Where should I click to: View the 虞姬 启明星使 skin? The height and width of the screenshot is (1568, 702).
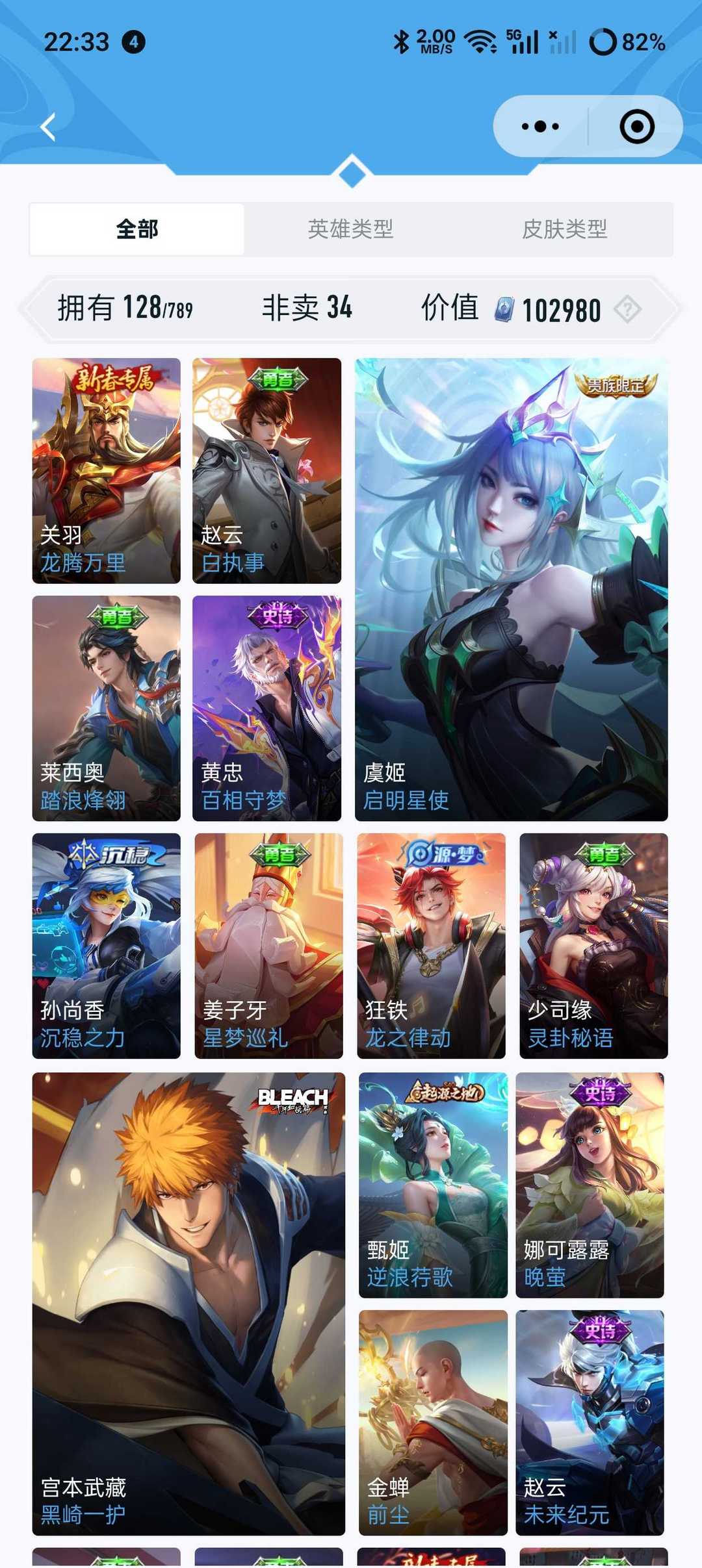point(512,589)
